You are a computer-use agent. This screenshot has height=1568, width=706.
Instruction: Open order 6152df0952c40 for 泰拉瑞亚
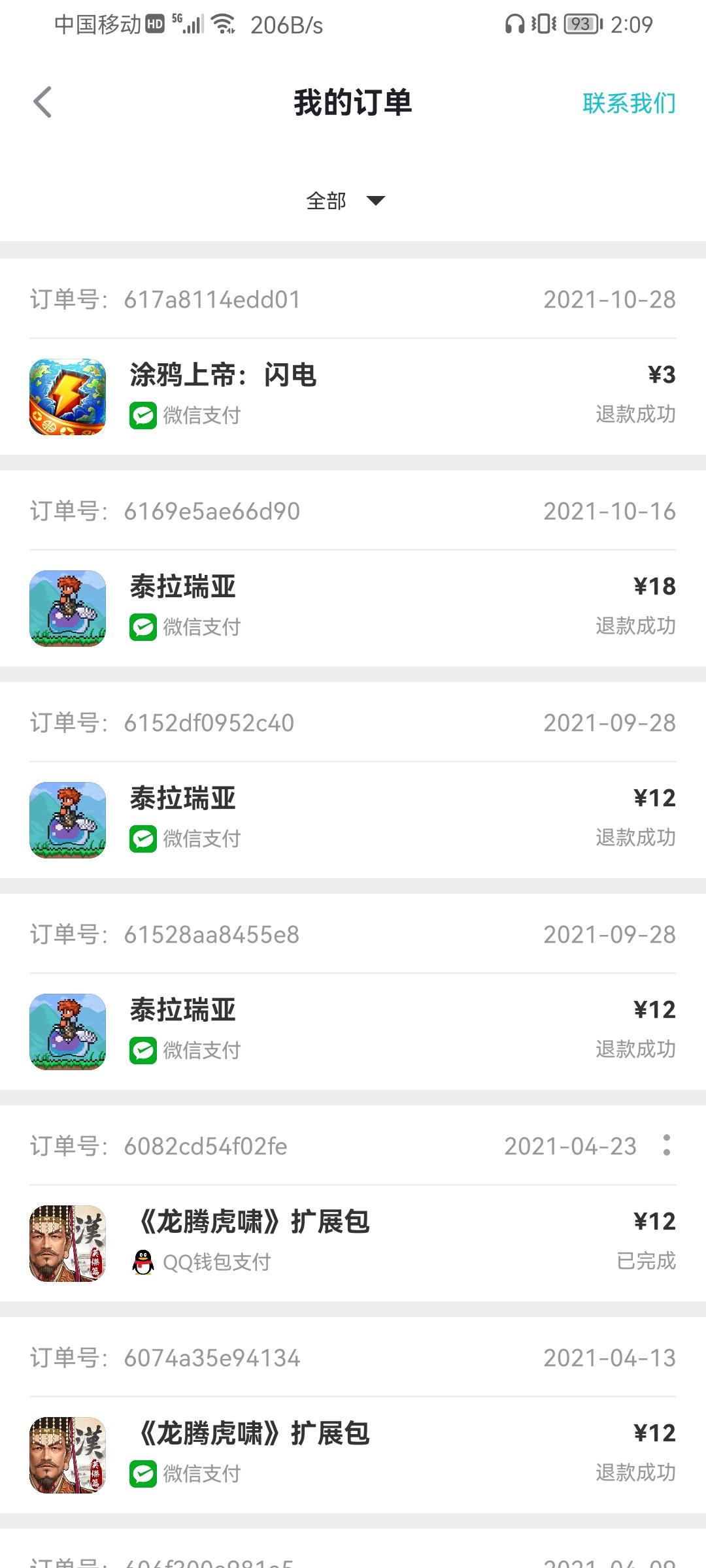click(353, 819)
